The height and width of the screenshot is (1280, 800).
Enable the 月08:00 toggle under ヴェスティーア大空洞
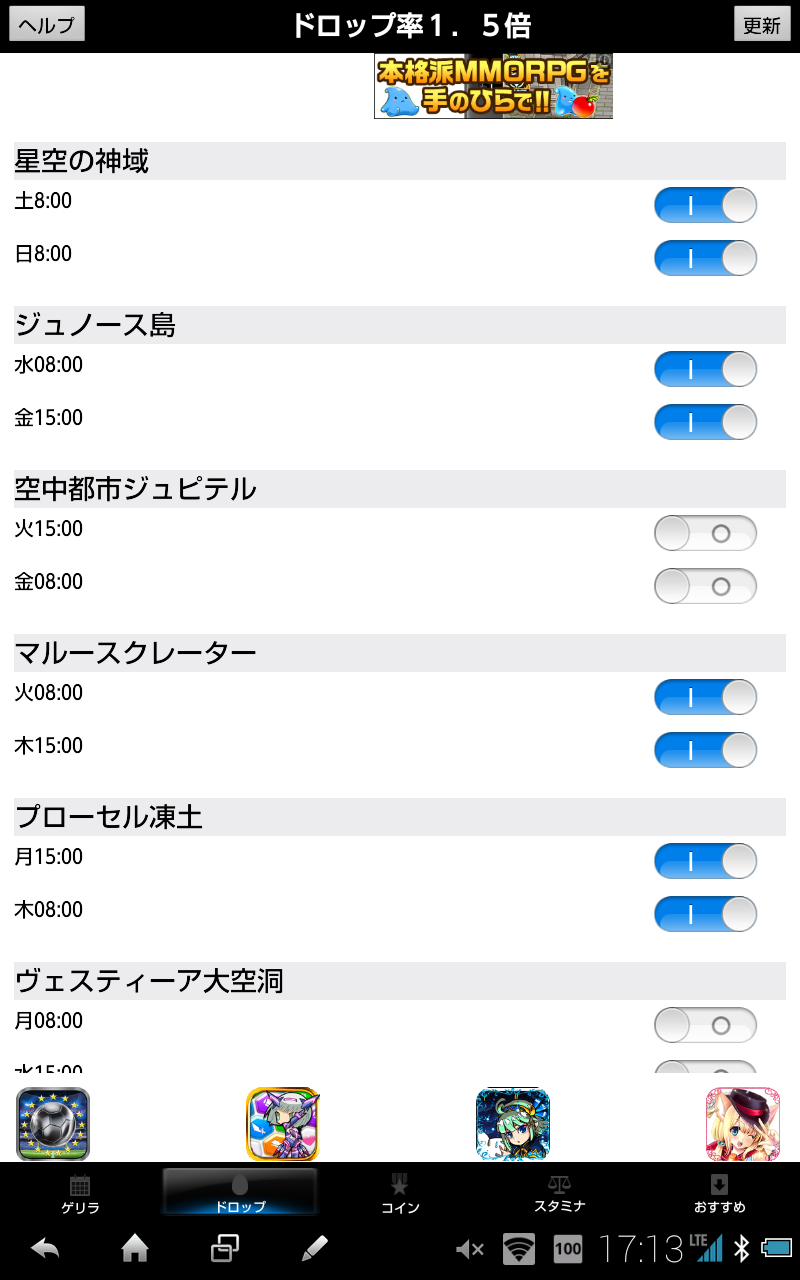tap(705, 1025)
